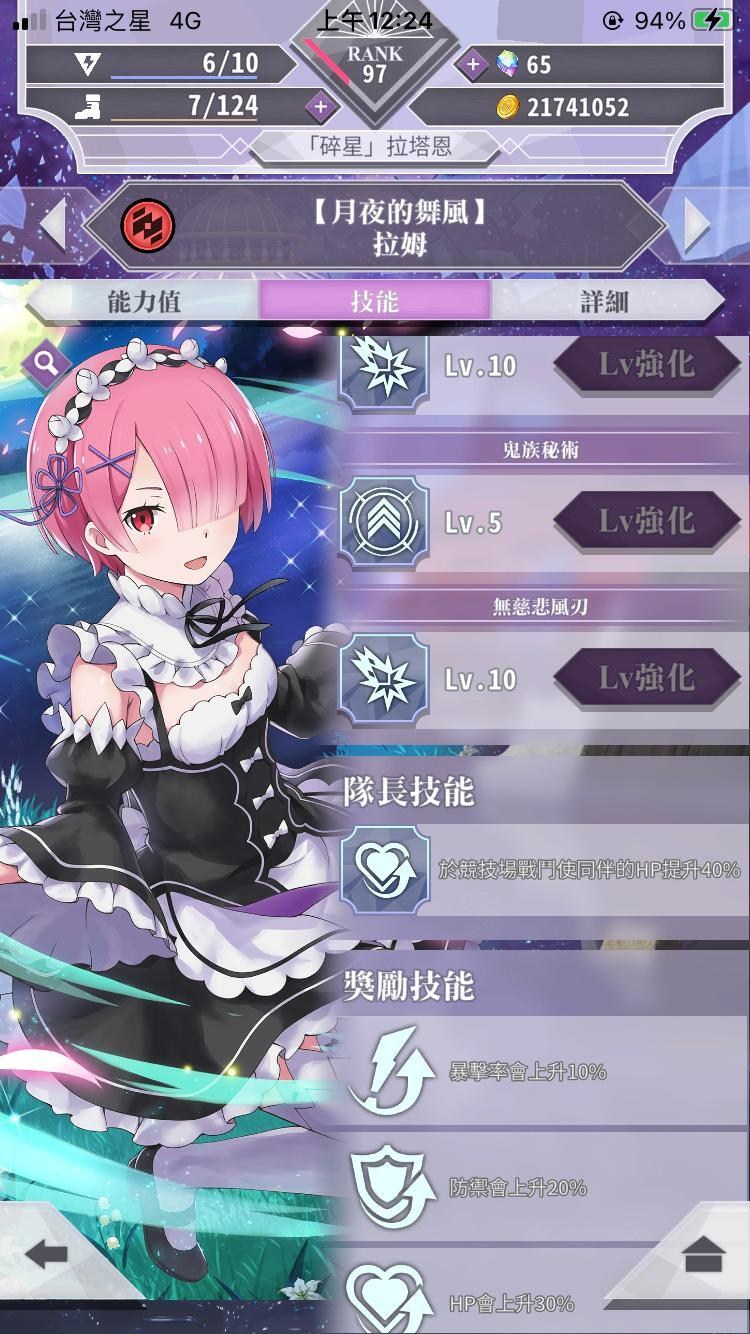Screen dimensions: 750x1334
Task: Tap Lv強化 for 無慈悲風刃 skill
Action: pos(647,678)
